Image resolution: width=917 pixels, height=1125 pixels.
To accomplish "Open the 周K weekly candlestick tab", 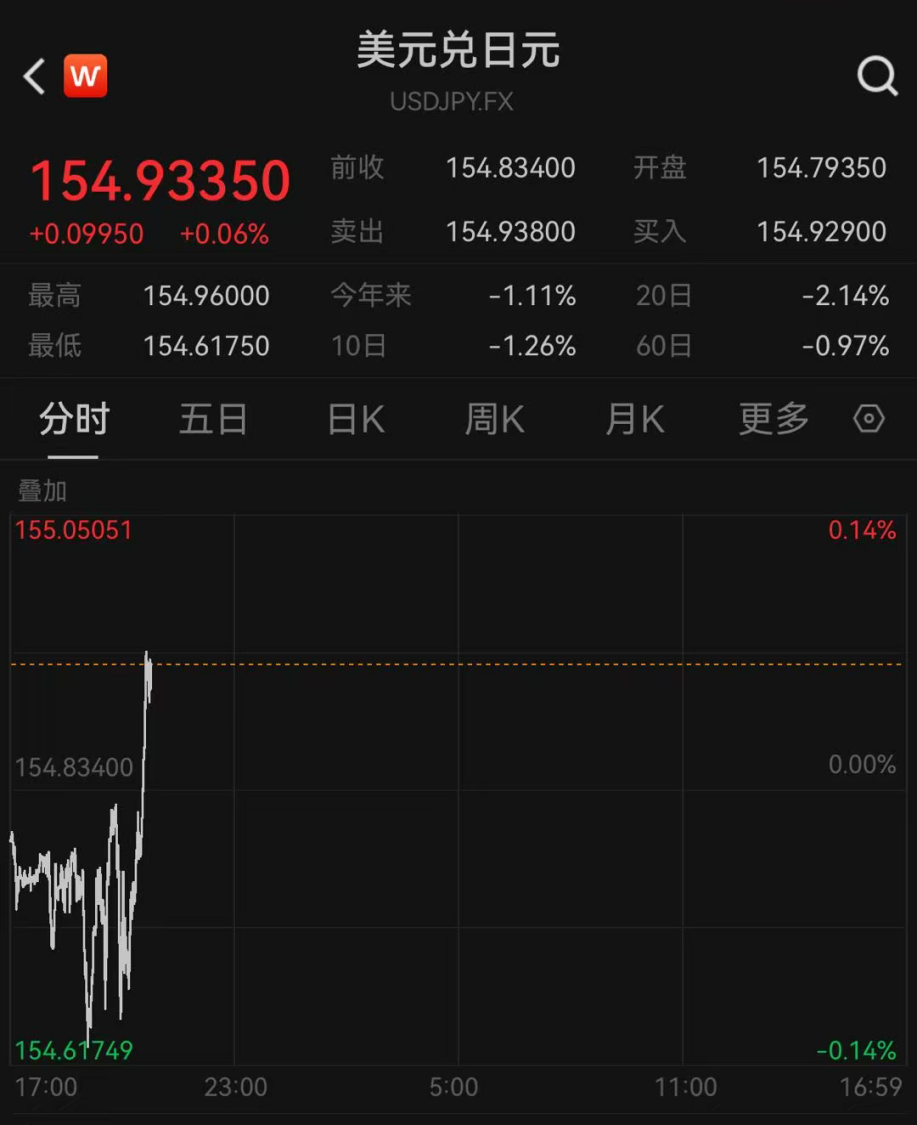I will point(495,420).
